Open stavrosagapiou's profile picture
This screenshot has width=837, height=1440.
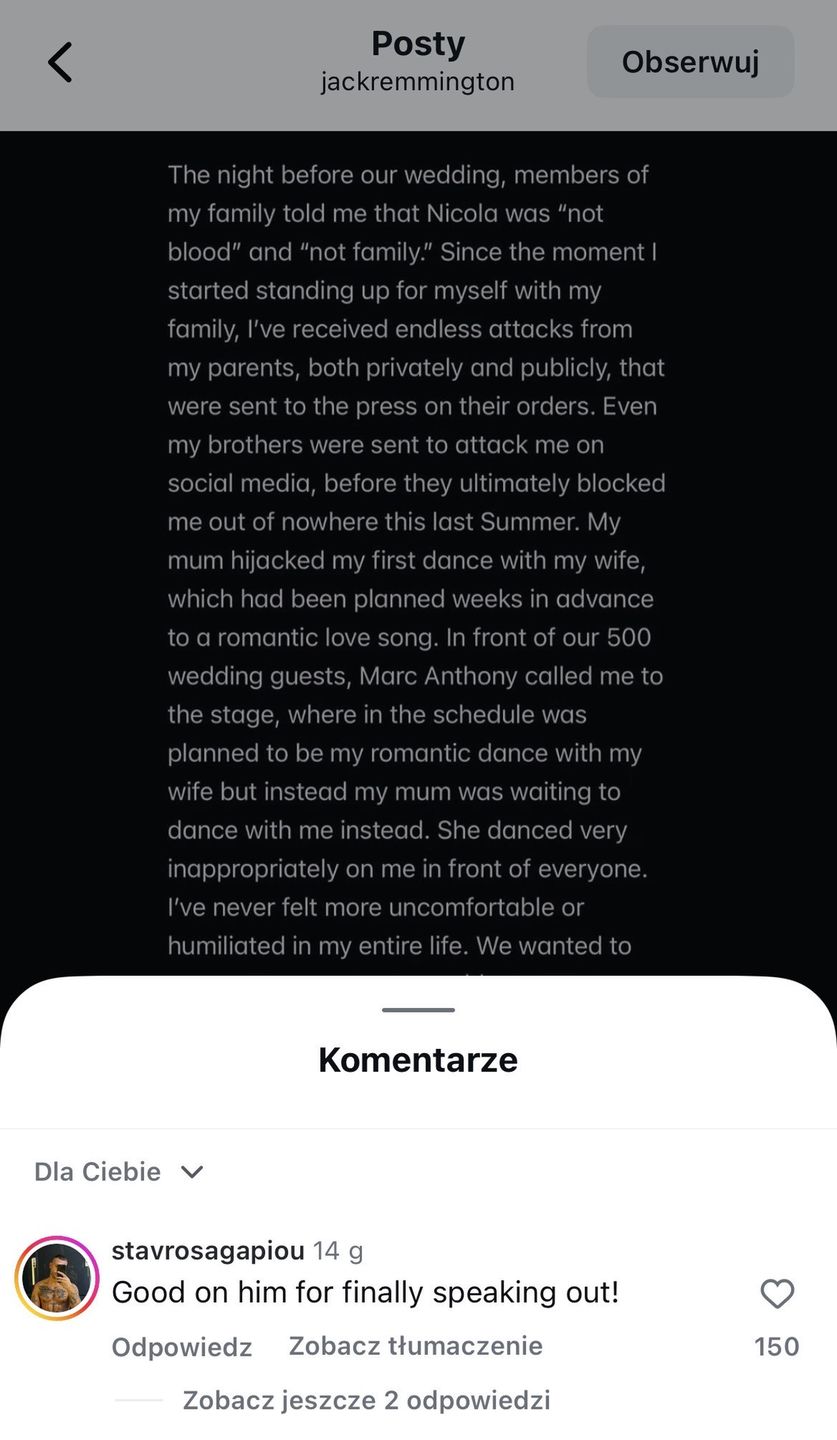(x=57, y=1279)
